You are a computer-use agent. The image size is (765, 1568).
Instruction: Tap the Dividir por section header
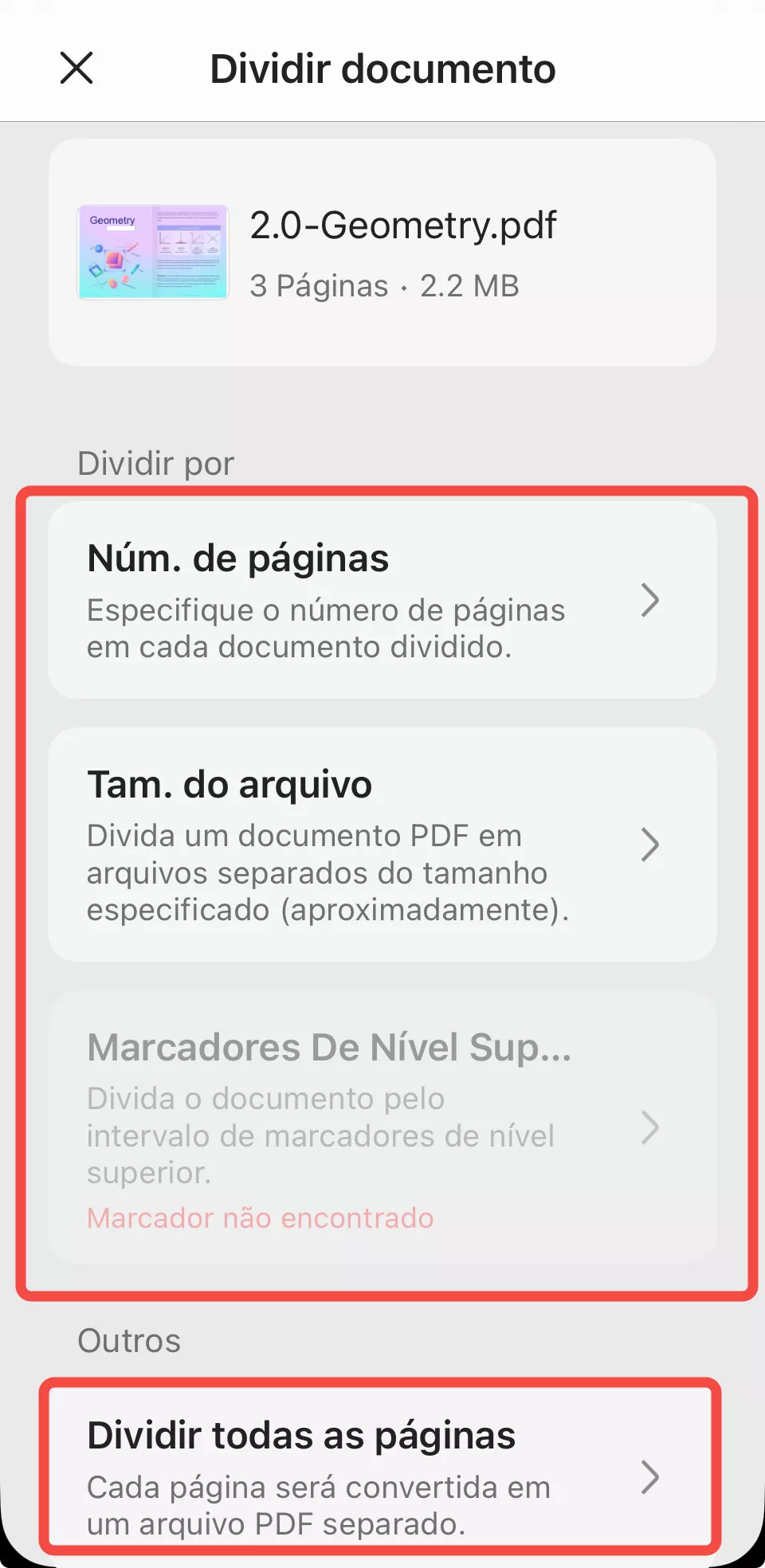point(155,462)
